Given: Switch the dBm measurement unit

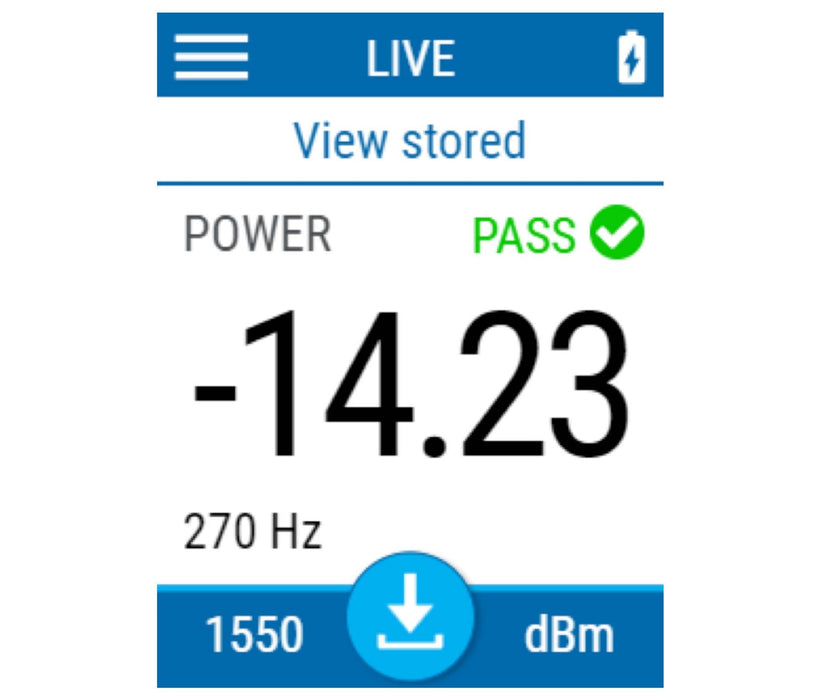Looking at the screenshot, I should click(568, 636).
